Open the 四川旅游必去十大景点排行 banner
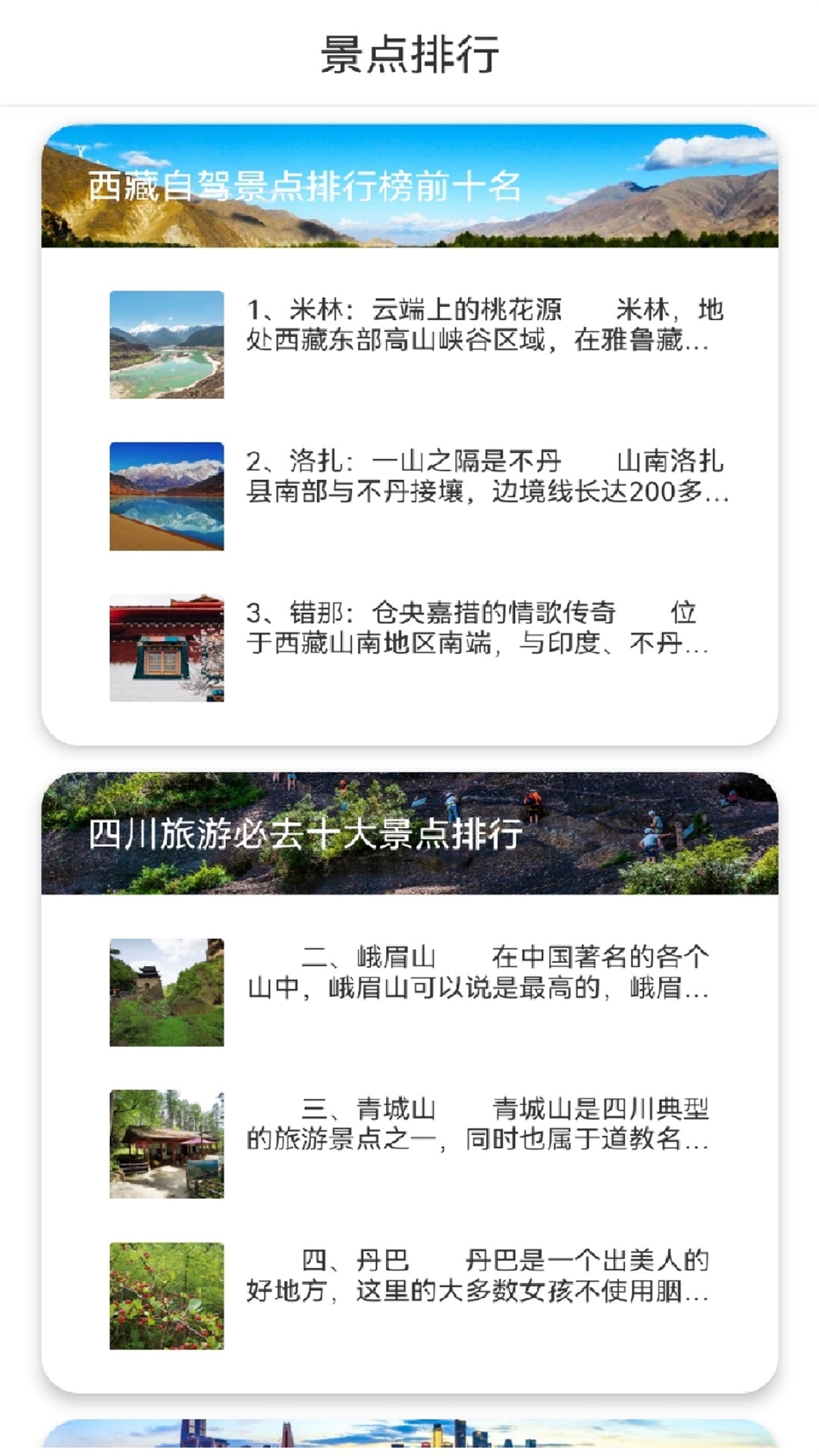Image resolution: width=819 pixels, height=1456 pixels. (409, 834)
